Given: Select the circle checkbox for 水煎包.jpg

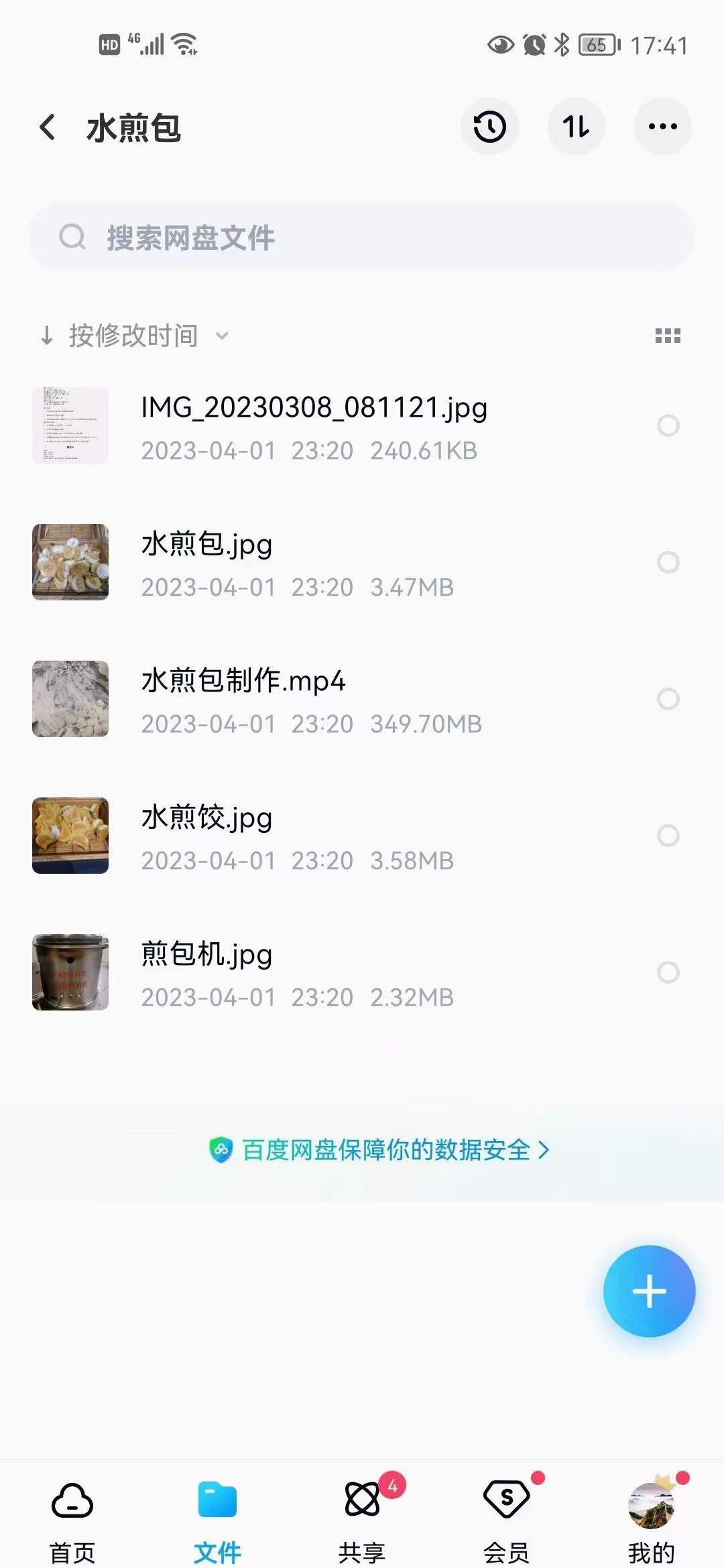Looking at the screenshot, I should [667, 562].
